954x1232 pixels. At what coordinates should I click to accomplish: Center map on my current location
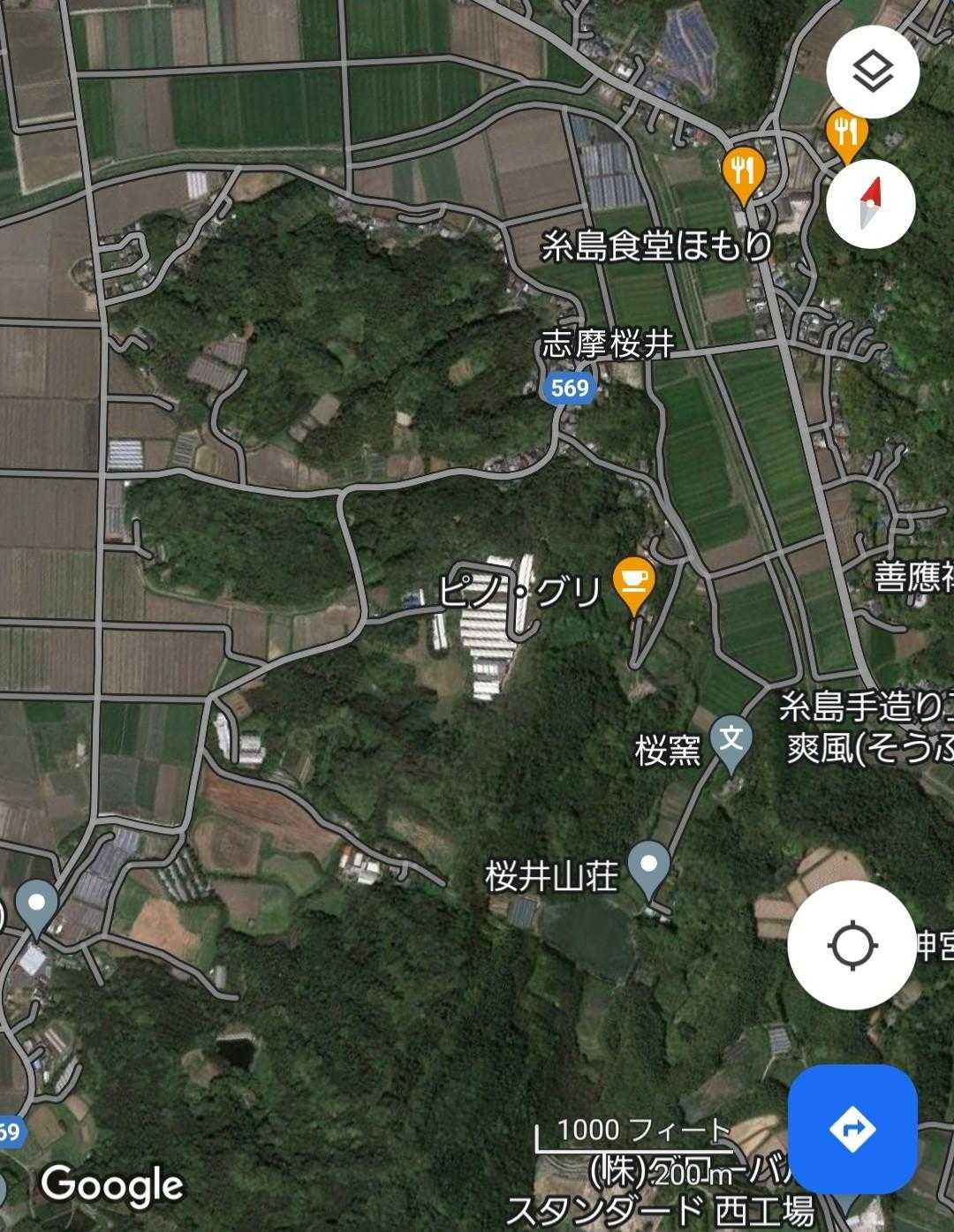(x=852, y=946)
